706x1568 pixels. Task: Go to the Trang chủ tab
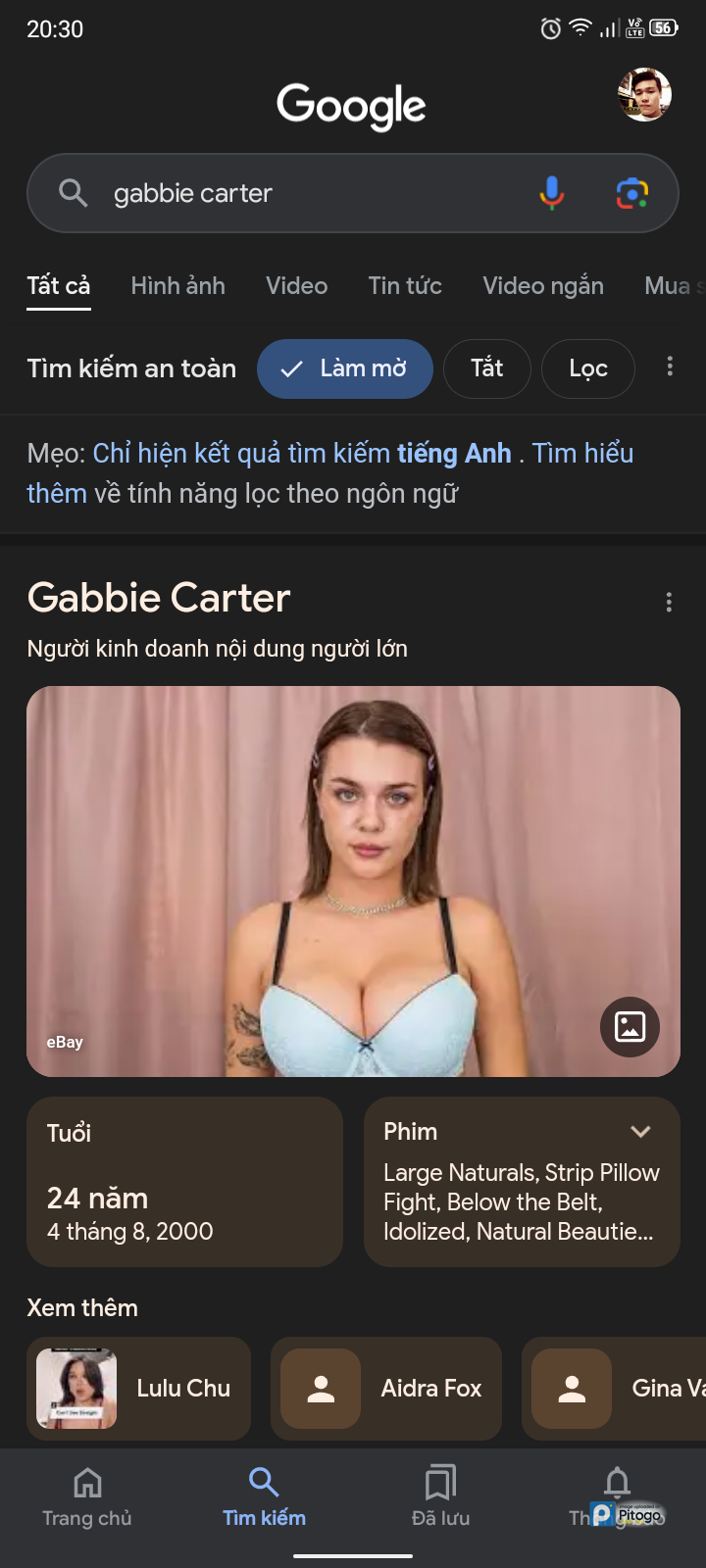pyautogui.click(x=87, y=1496)
